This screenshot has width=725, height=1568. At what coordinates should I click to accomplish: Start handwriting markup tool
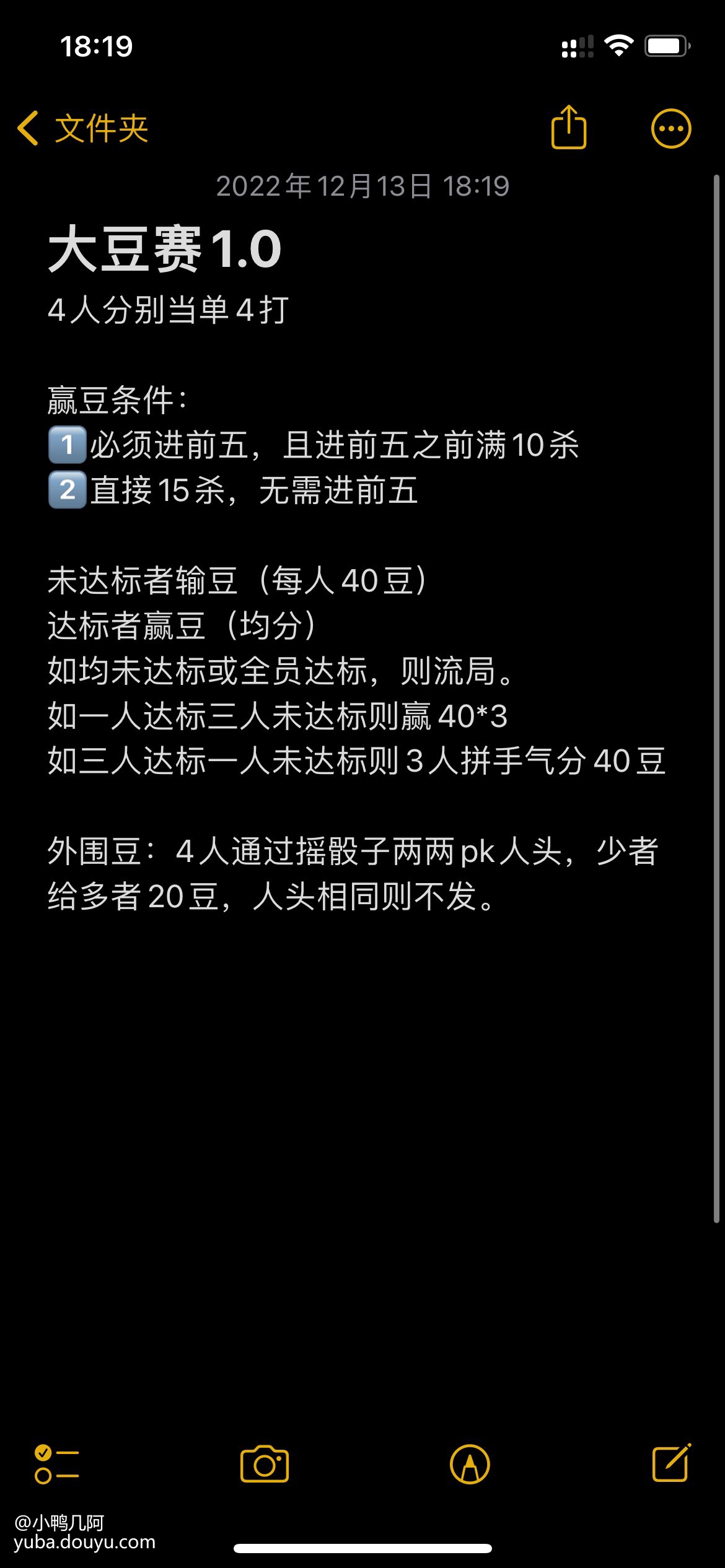point(470,1464)
